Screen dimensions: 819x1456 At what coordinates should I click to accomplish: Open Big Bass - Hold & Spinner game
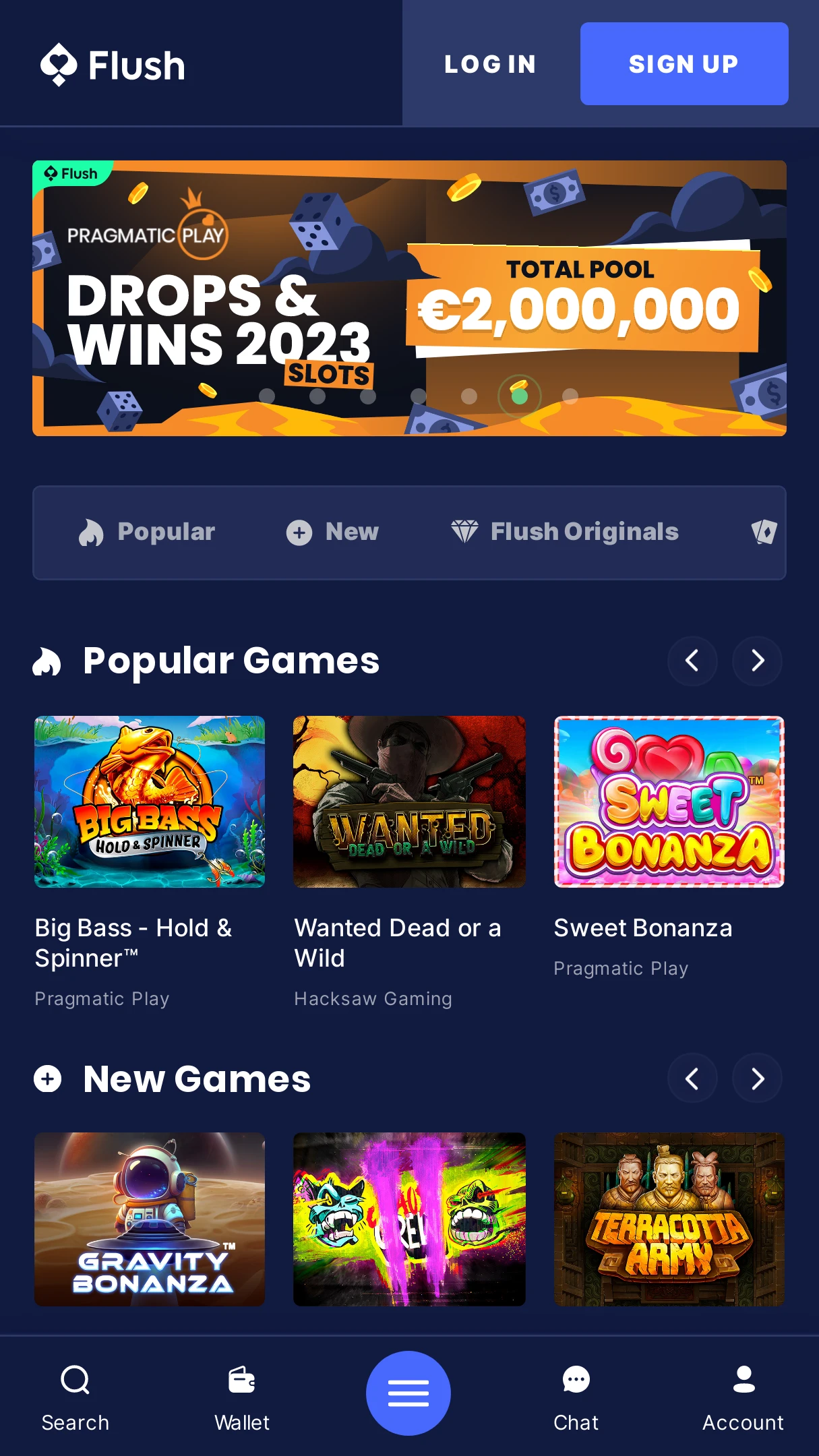pyautogui.click(x=150, y=801)
